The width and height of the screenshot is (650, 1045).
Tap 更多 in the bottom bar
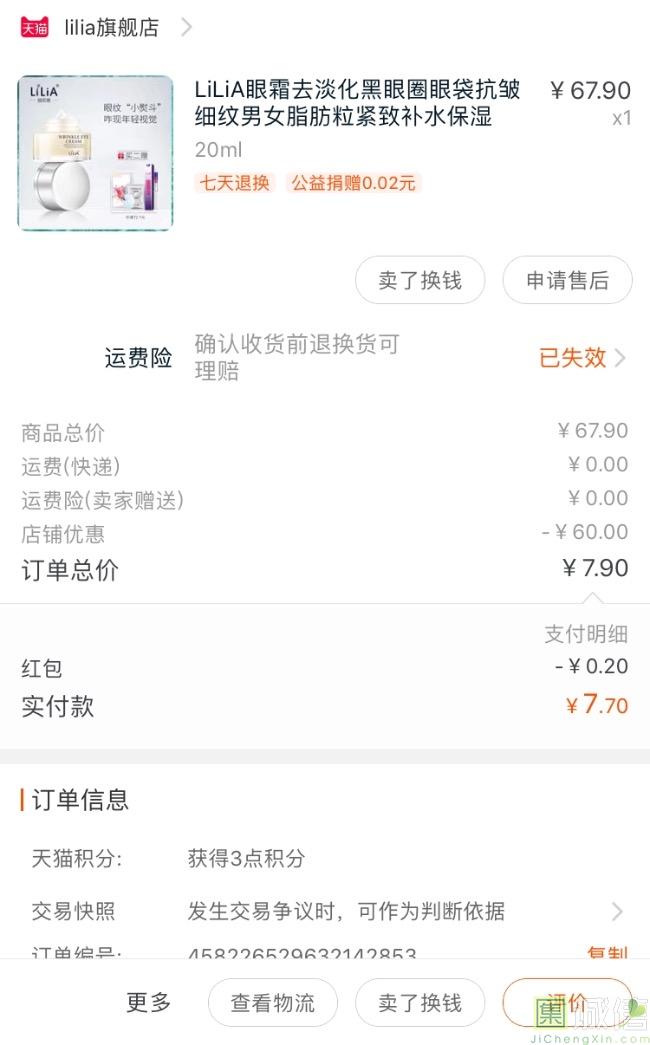coord(148,1002)
